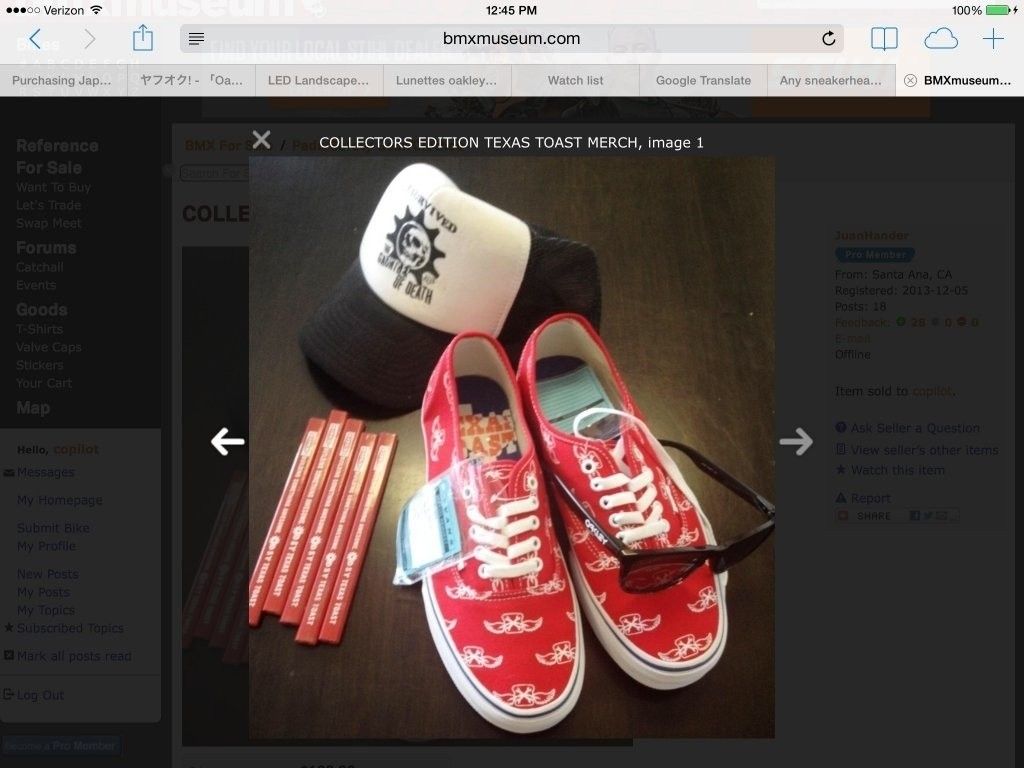Show the next image

[x=796, y=441]
